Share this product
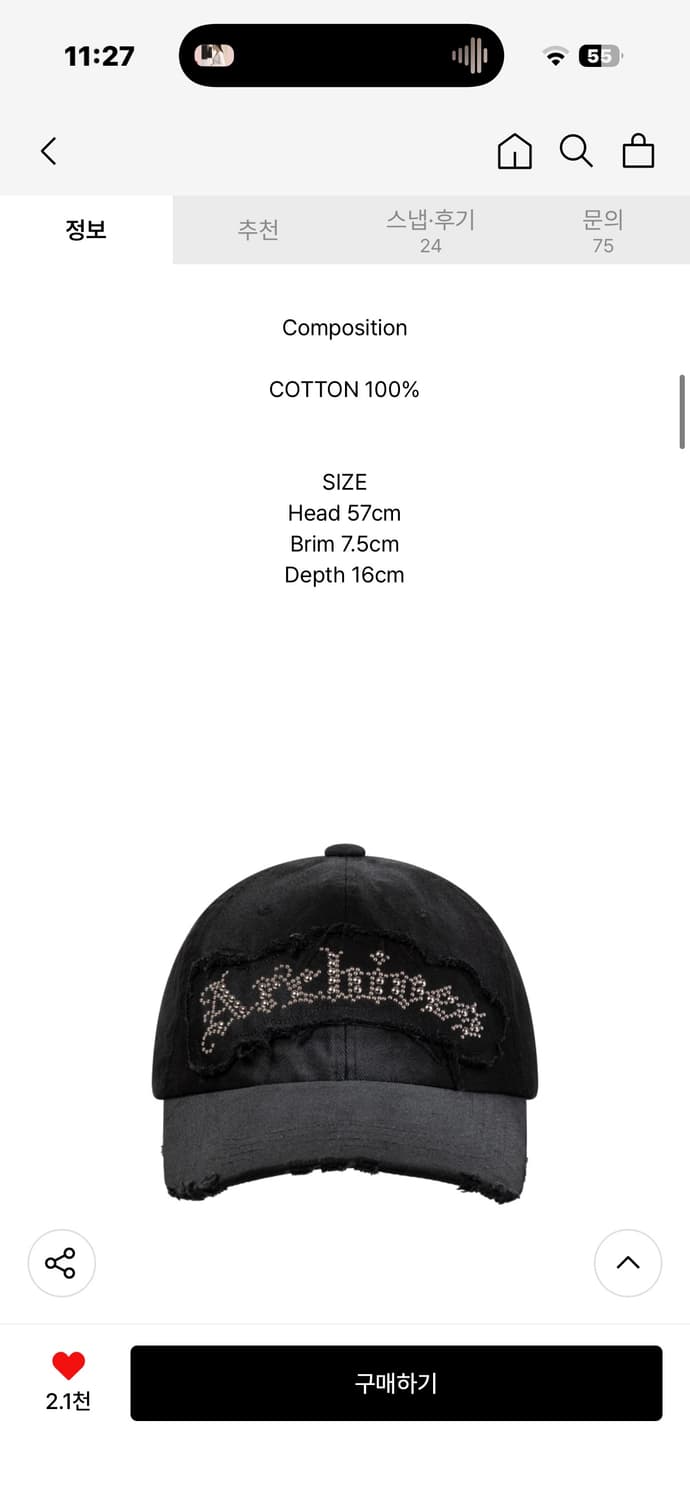This screenshot has height=1500, width=690. pos(61,1263)
